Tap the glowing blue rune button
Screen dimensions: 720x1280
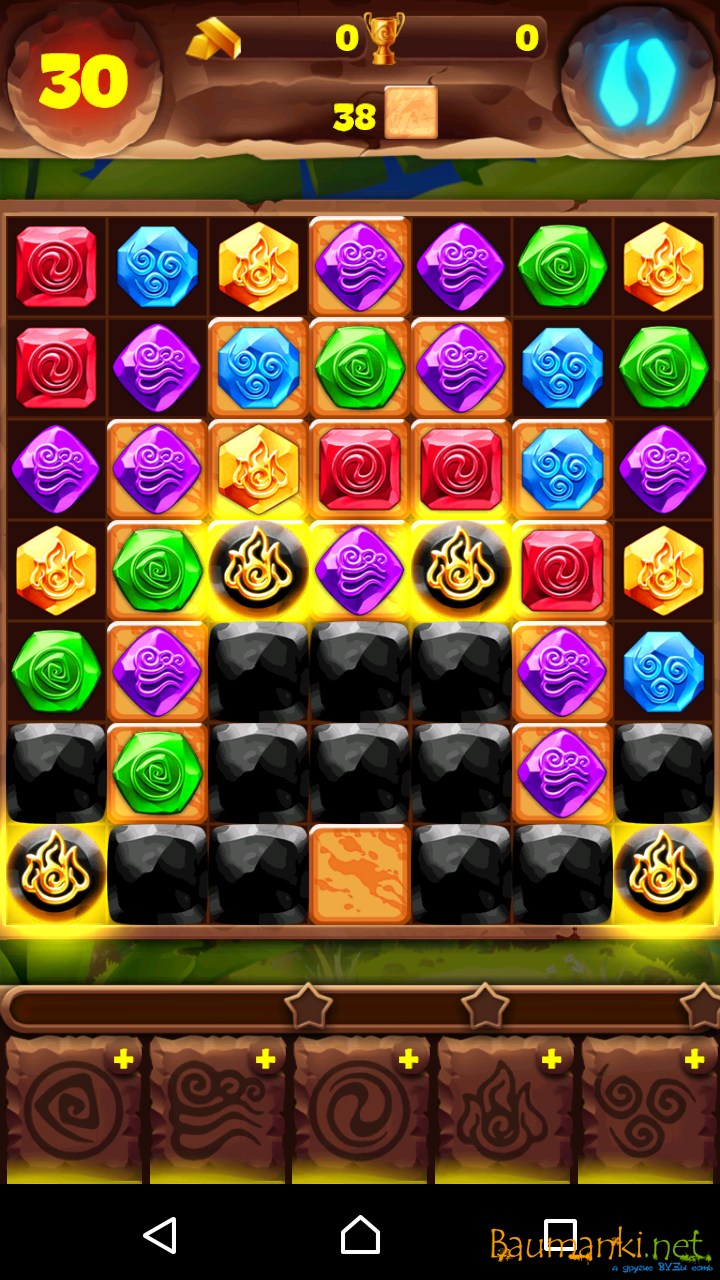(x=637, y=78)
